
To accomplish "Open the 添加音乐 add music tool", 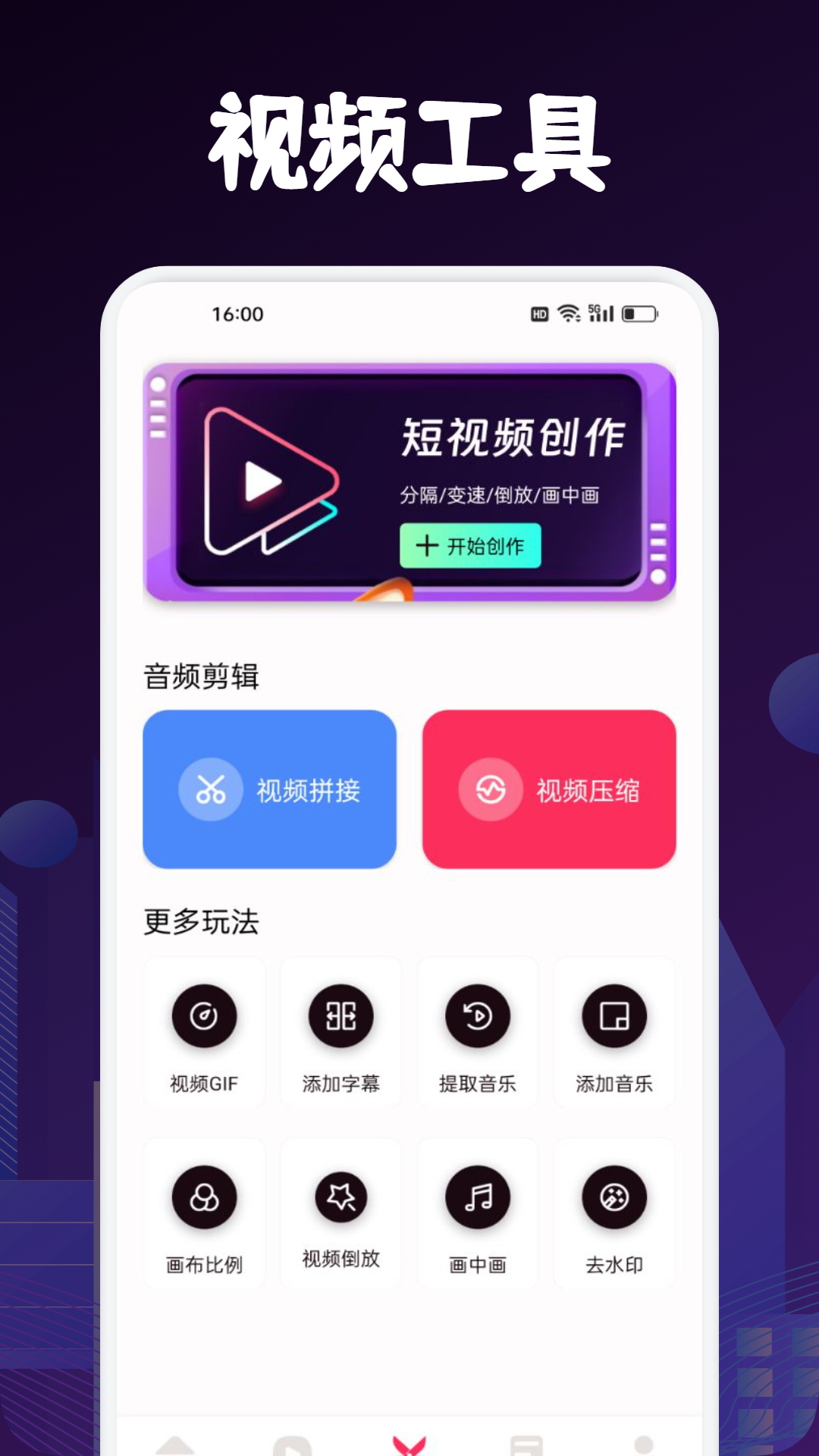I will click(614, 1016).
